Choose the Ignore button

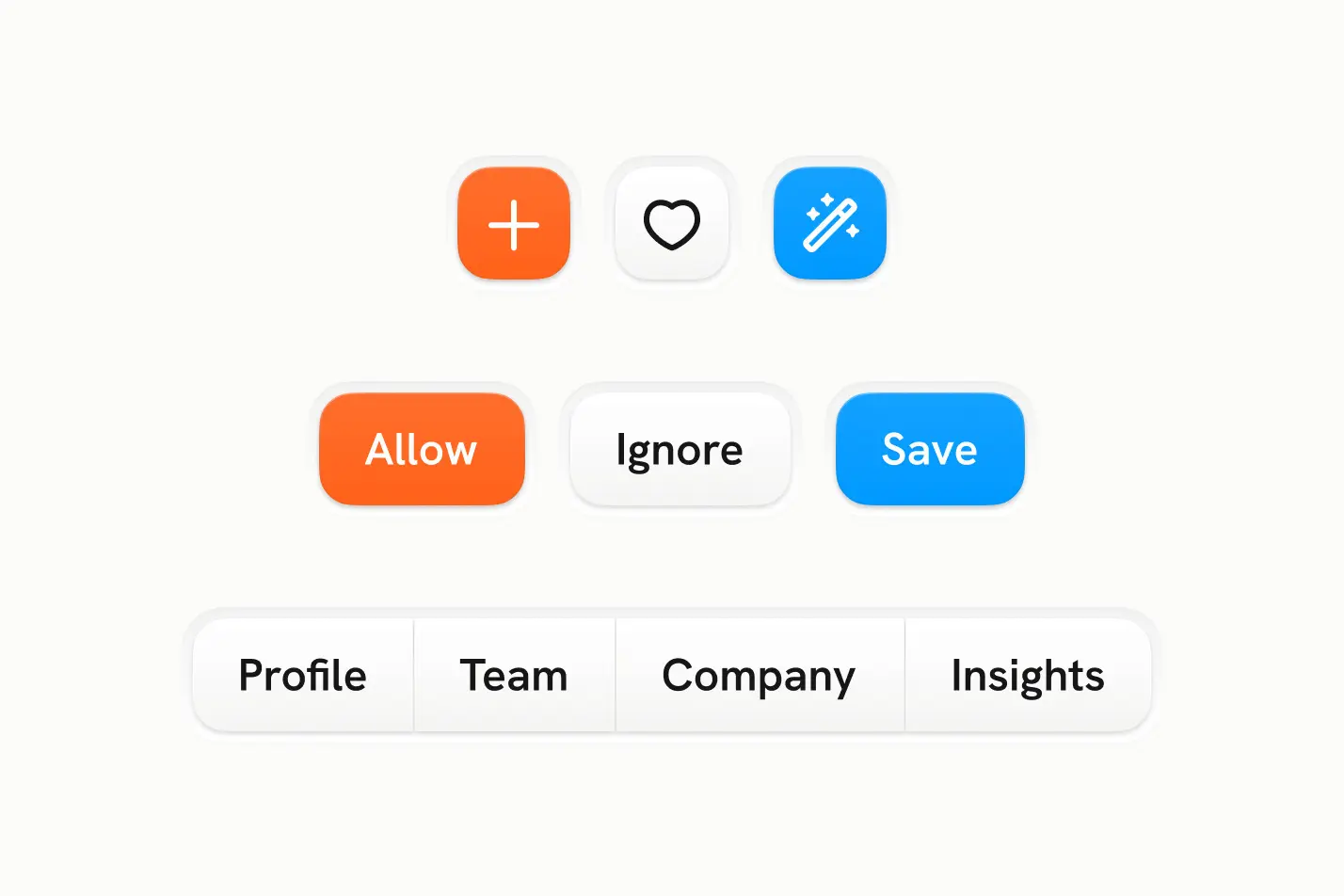(680, 450)
